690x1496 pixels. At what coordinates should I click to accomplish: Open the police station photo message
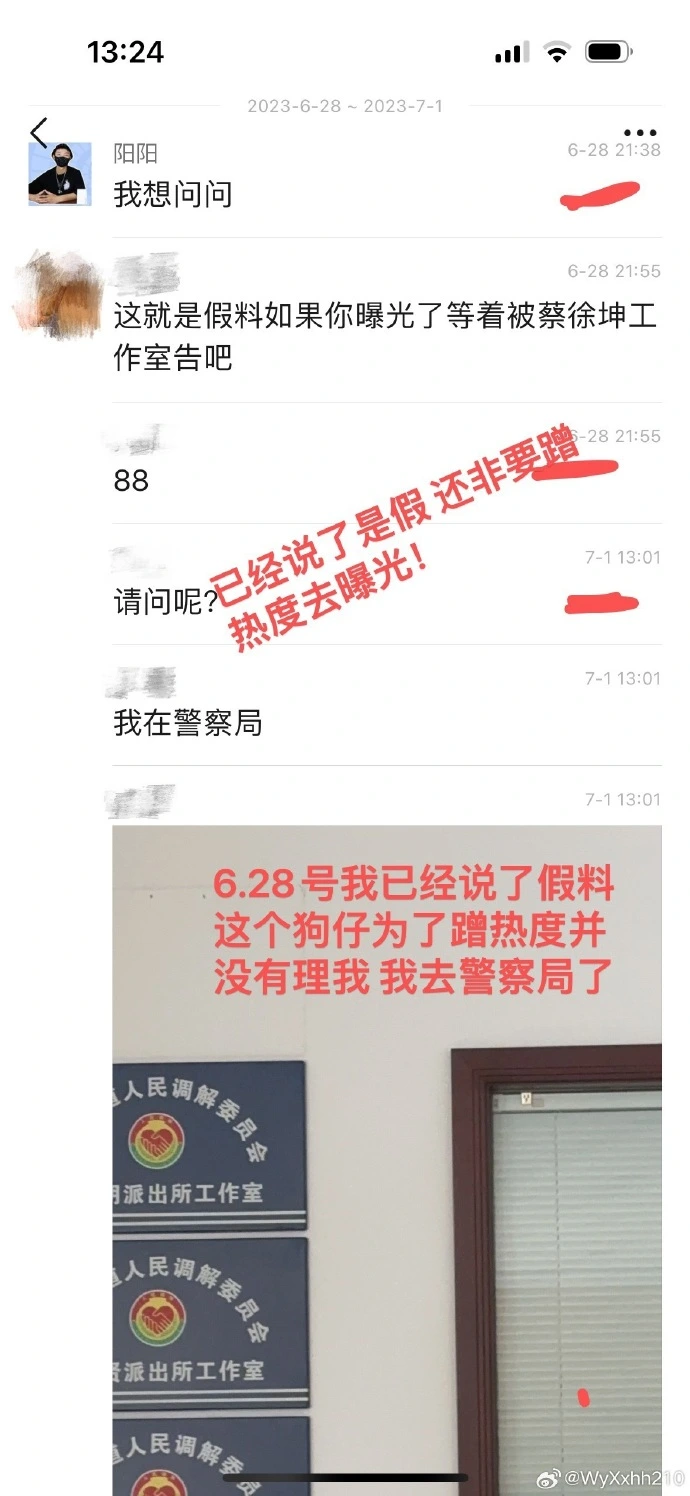tap(387, 1160)
